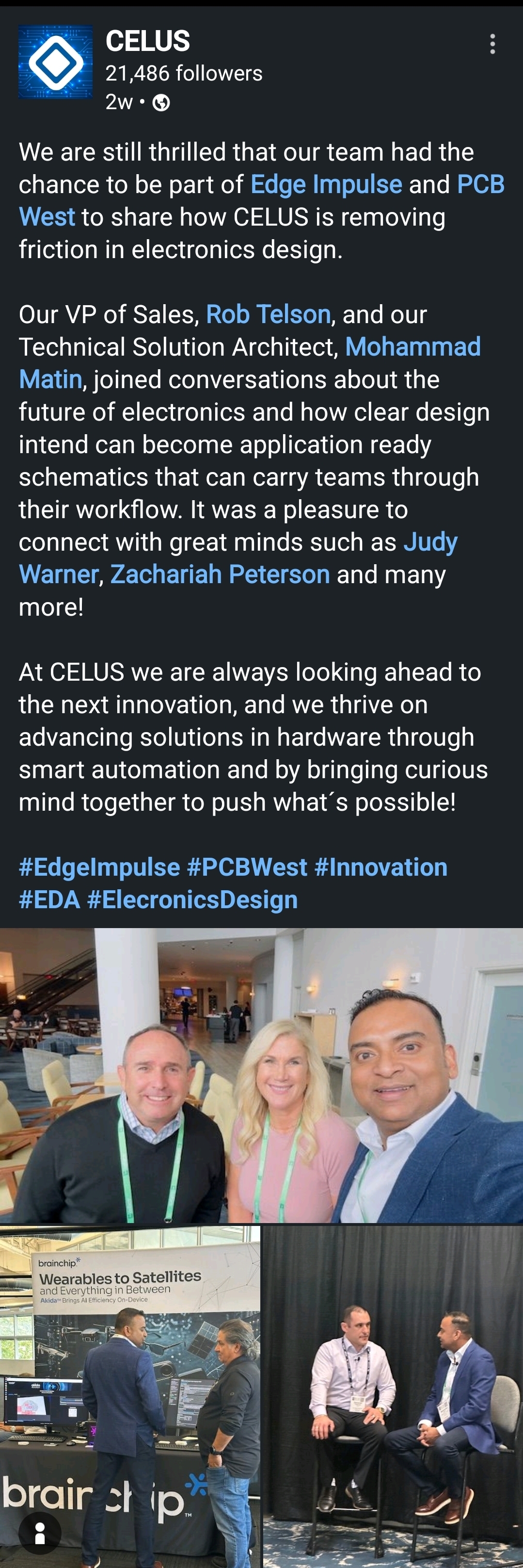
Task: Open the #ElecronicsDesign hashtag
Action: [192, 899]
